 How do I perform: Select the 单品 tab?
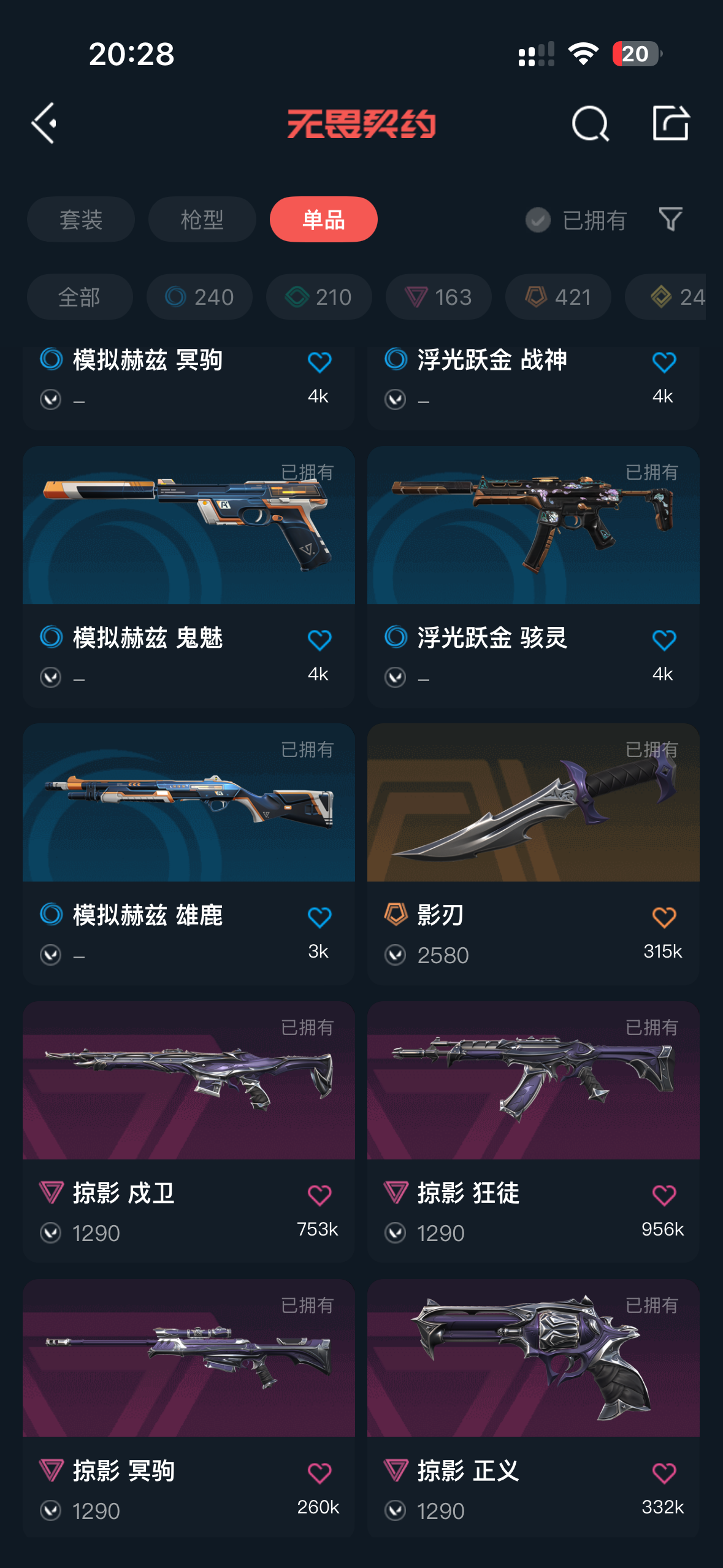pyautogui.click(x=323, y=220)
